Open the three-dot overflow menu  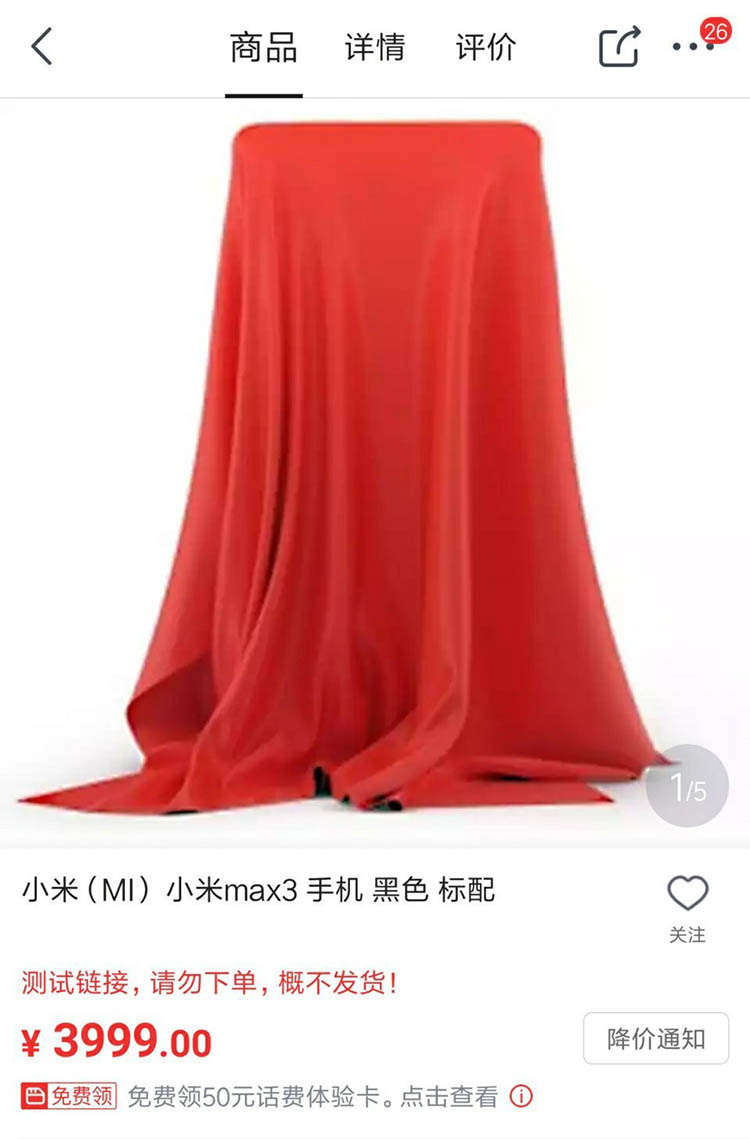click(x=693, y=47)
